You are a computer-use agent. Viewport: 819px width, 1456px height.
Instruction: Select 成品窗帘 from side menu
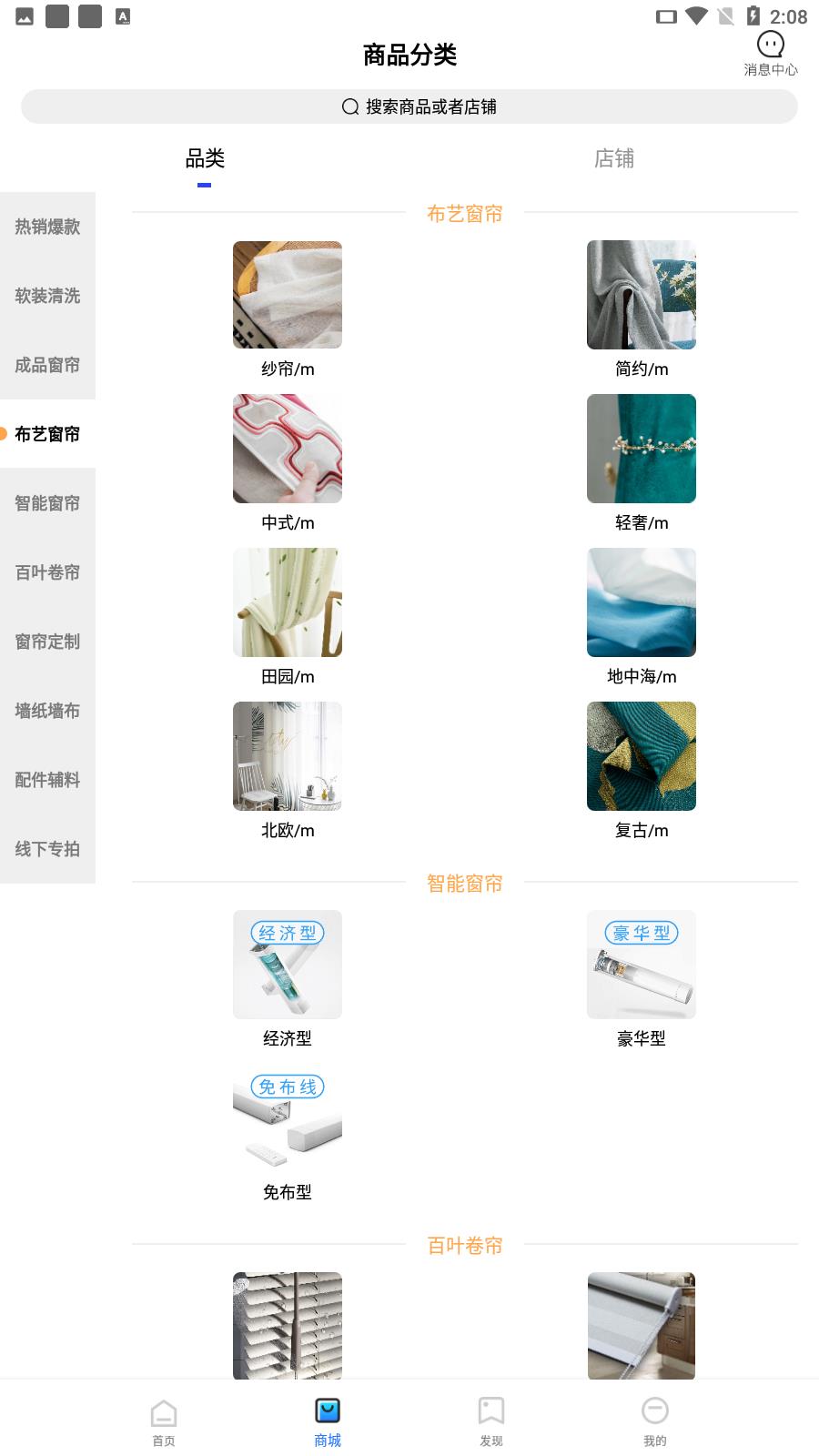[x=47, y=365]
